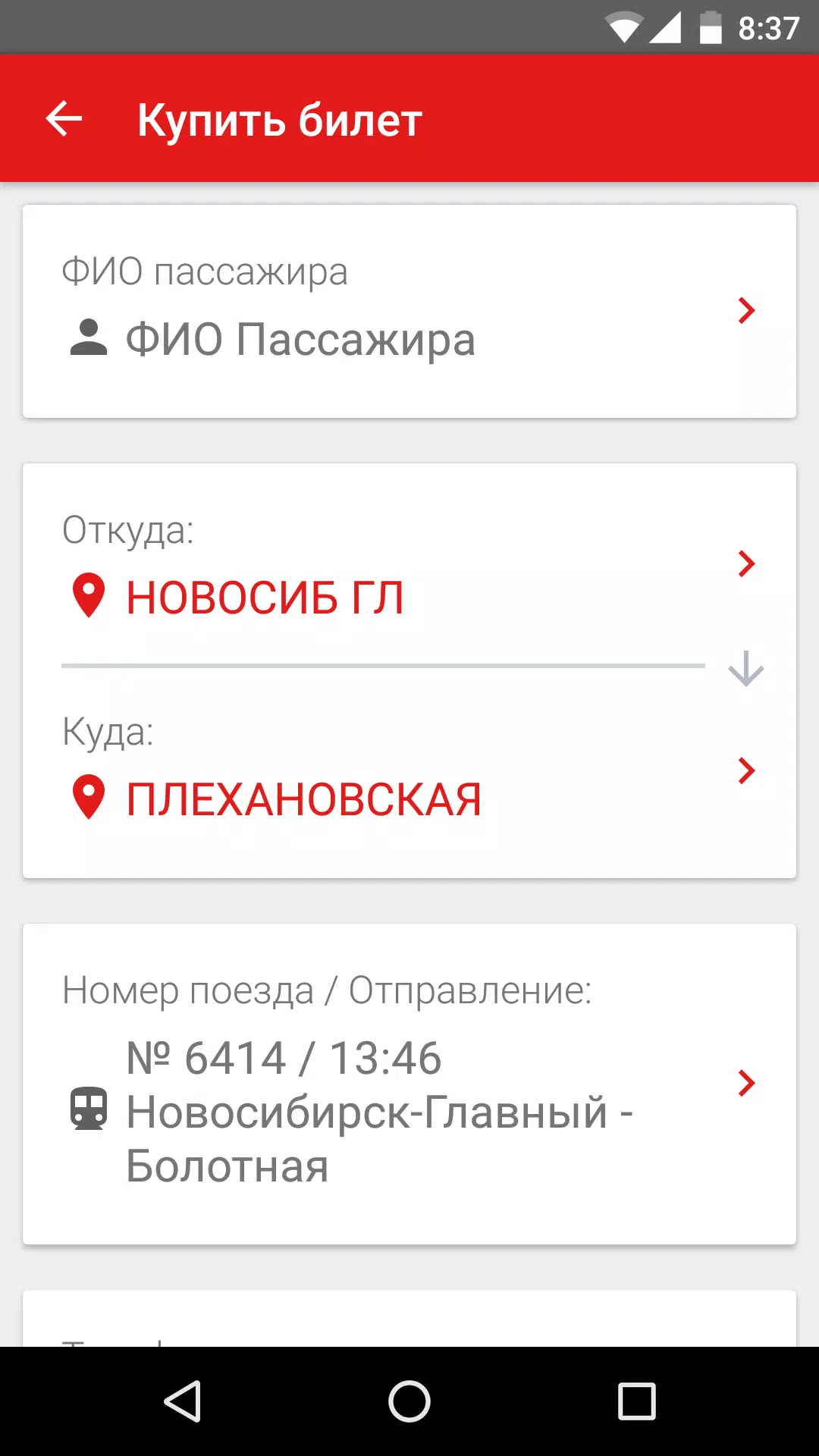Expand the ФИО пассажира chevron

tap(748, 310)
